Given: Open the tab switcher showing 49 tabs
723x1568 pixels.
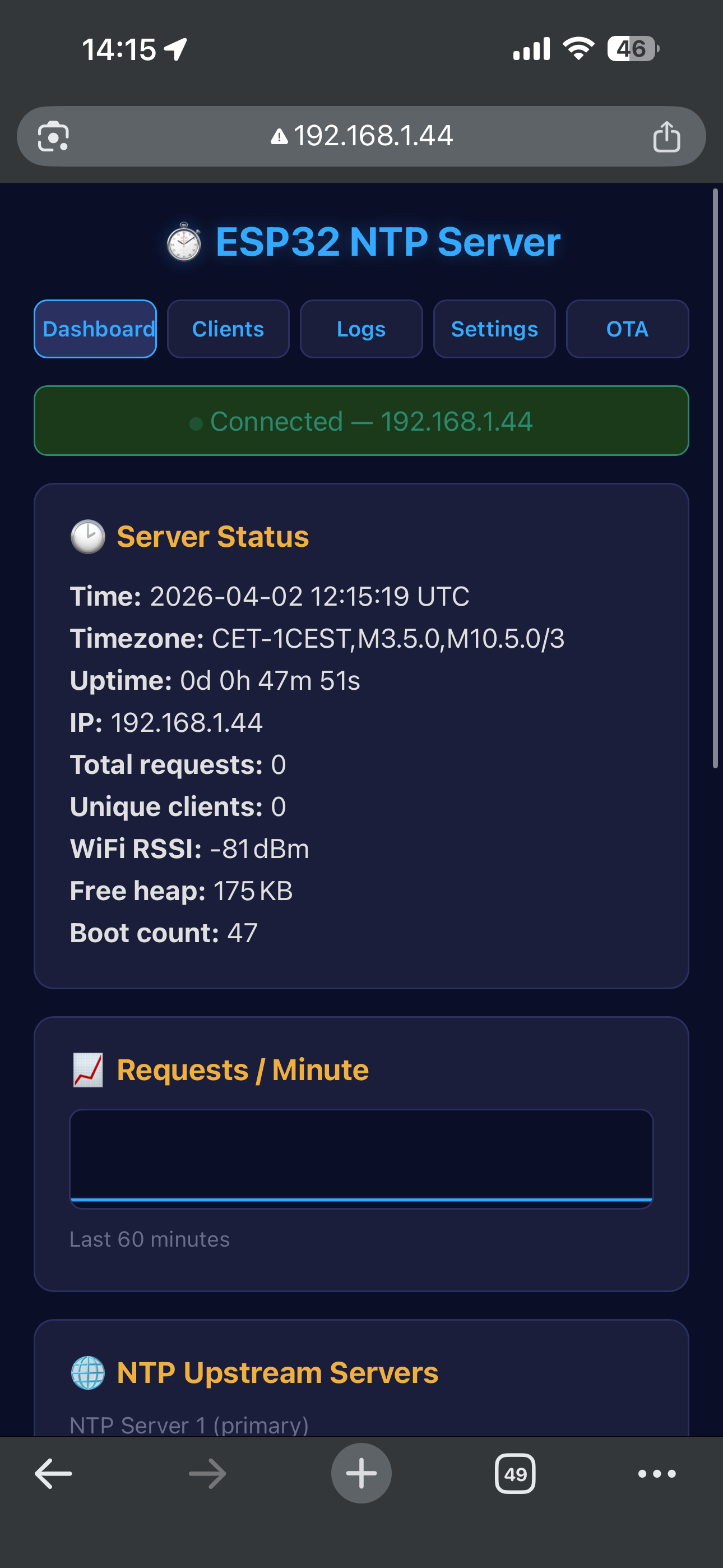Looking at the screenshot, I should tap(515, 1474).
